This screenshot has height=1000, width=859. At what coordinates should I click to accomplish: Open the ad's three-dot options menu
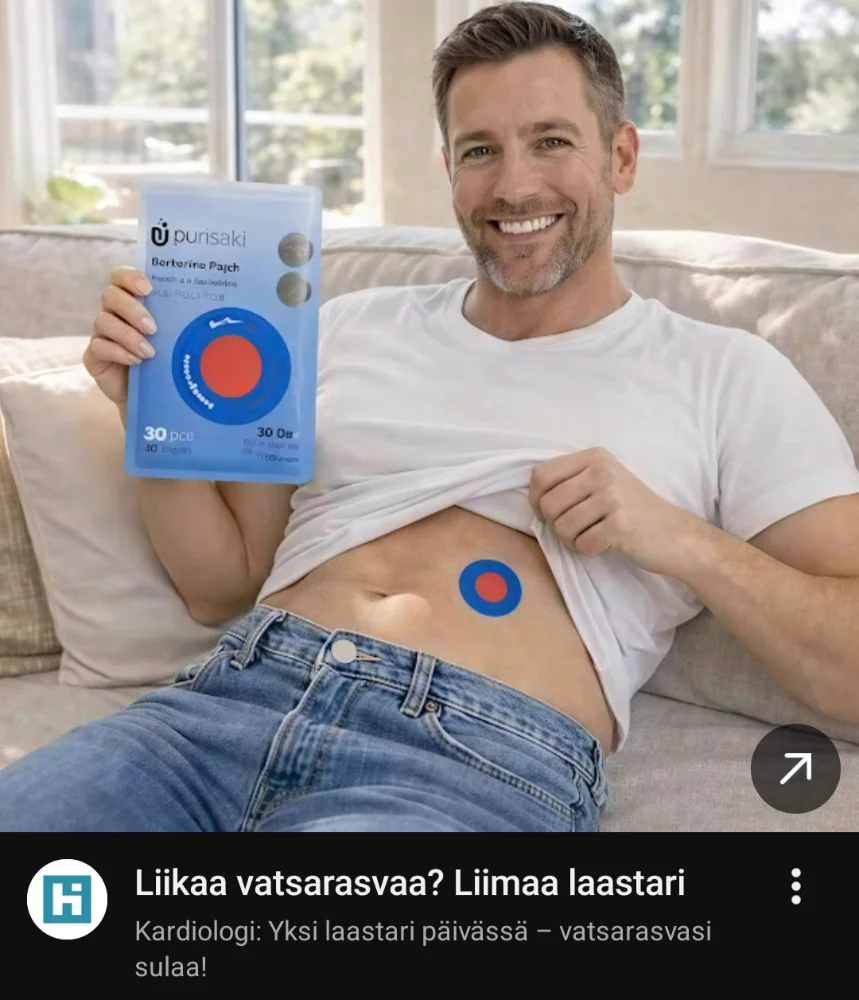(795, 886)
